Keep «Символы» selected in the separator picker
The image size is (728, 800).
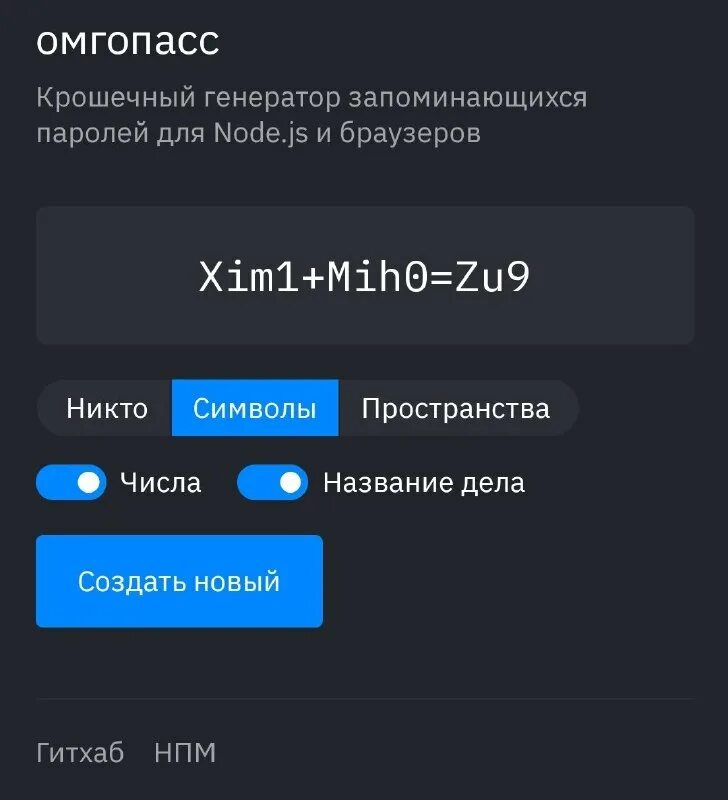point(255,408)
